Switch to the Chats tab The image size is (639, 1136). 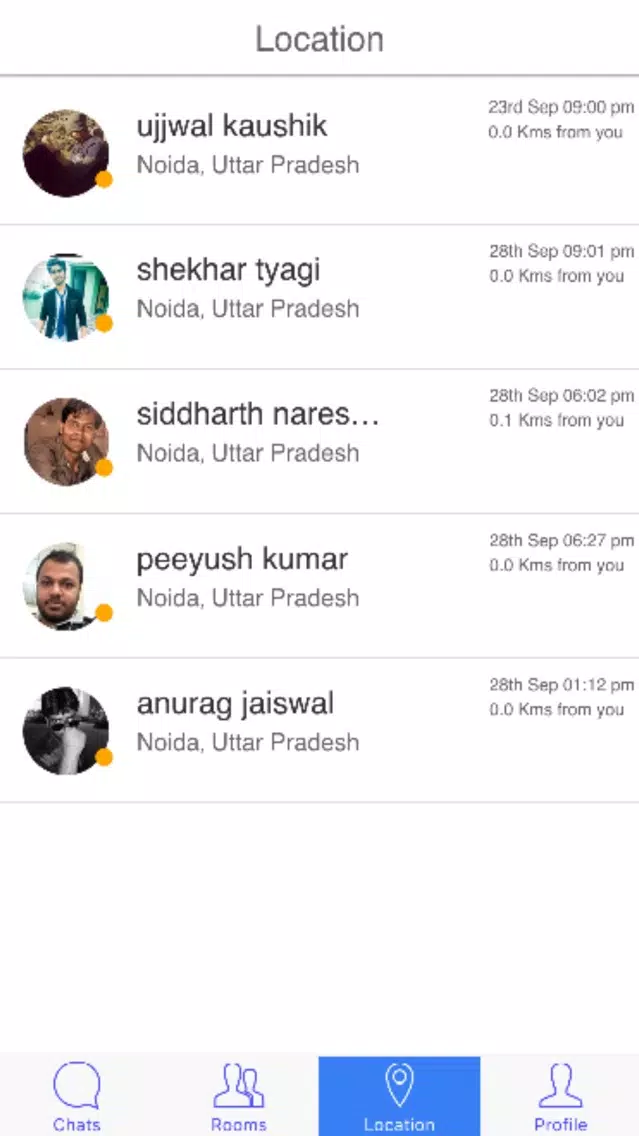[x=77, y=1095]
